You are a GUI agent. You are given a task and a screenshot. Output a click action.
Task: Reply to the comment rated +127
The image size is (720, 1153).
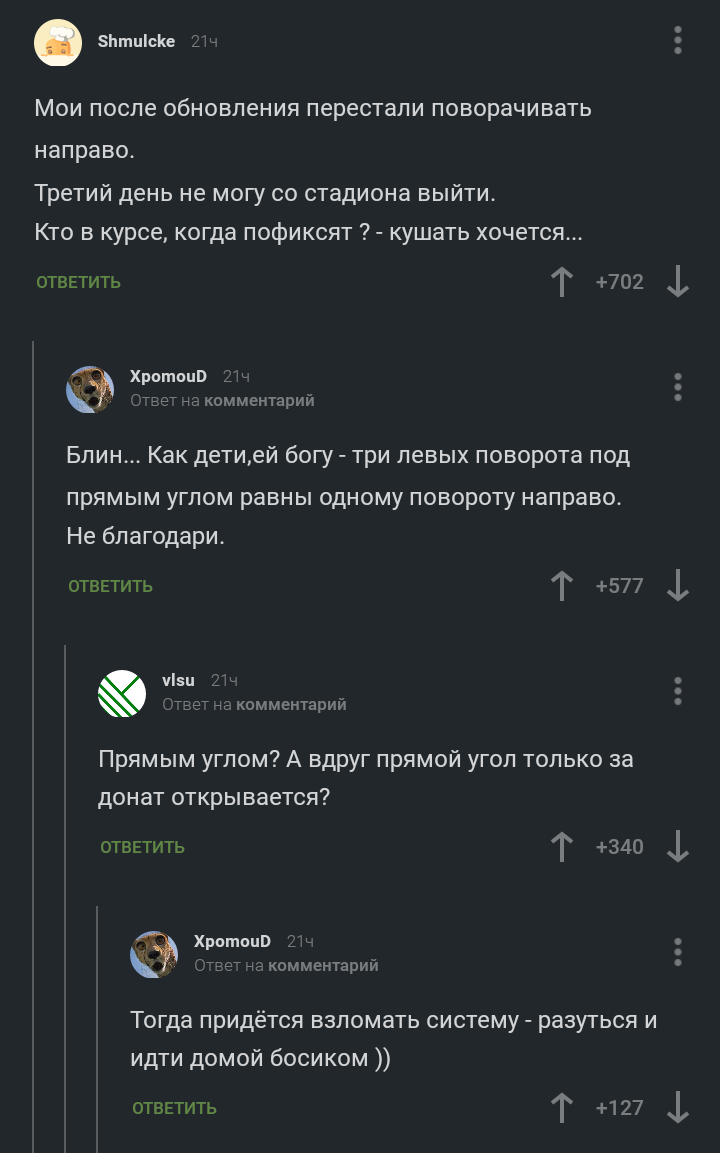point(174,1108)
